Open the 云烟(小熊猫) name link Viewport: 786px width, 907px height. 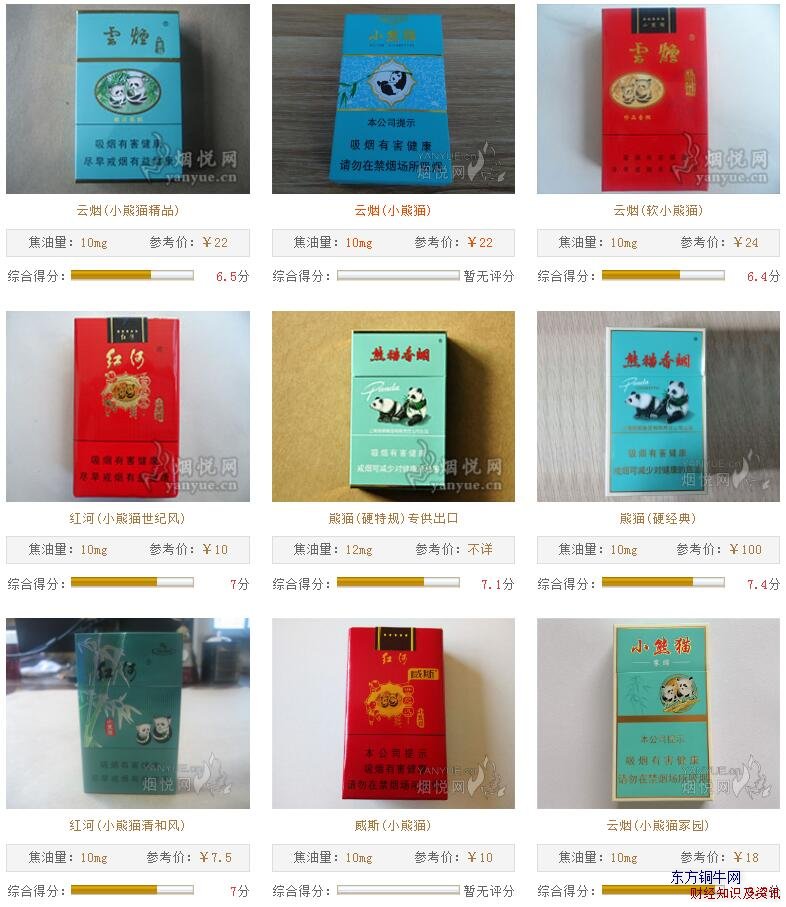tap(393, 211)
